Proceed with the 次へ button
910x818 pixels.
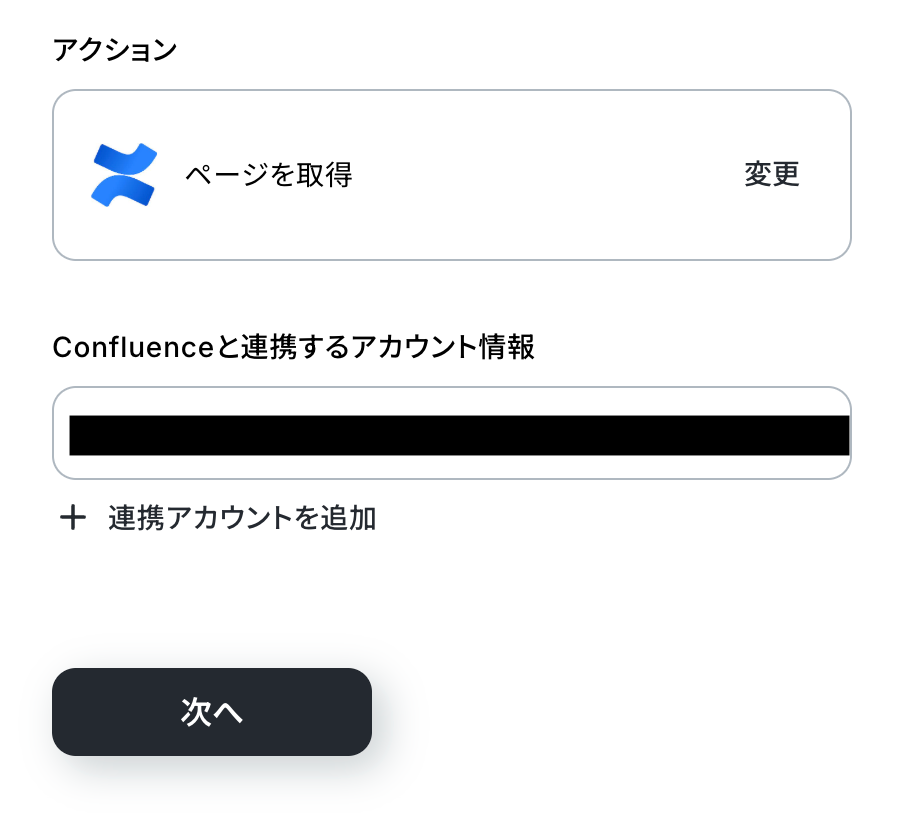click(x=212, y=712)
